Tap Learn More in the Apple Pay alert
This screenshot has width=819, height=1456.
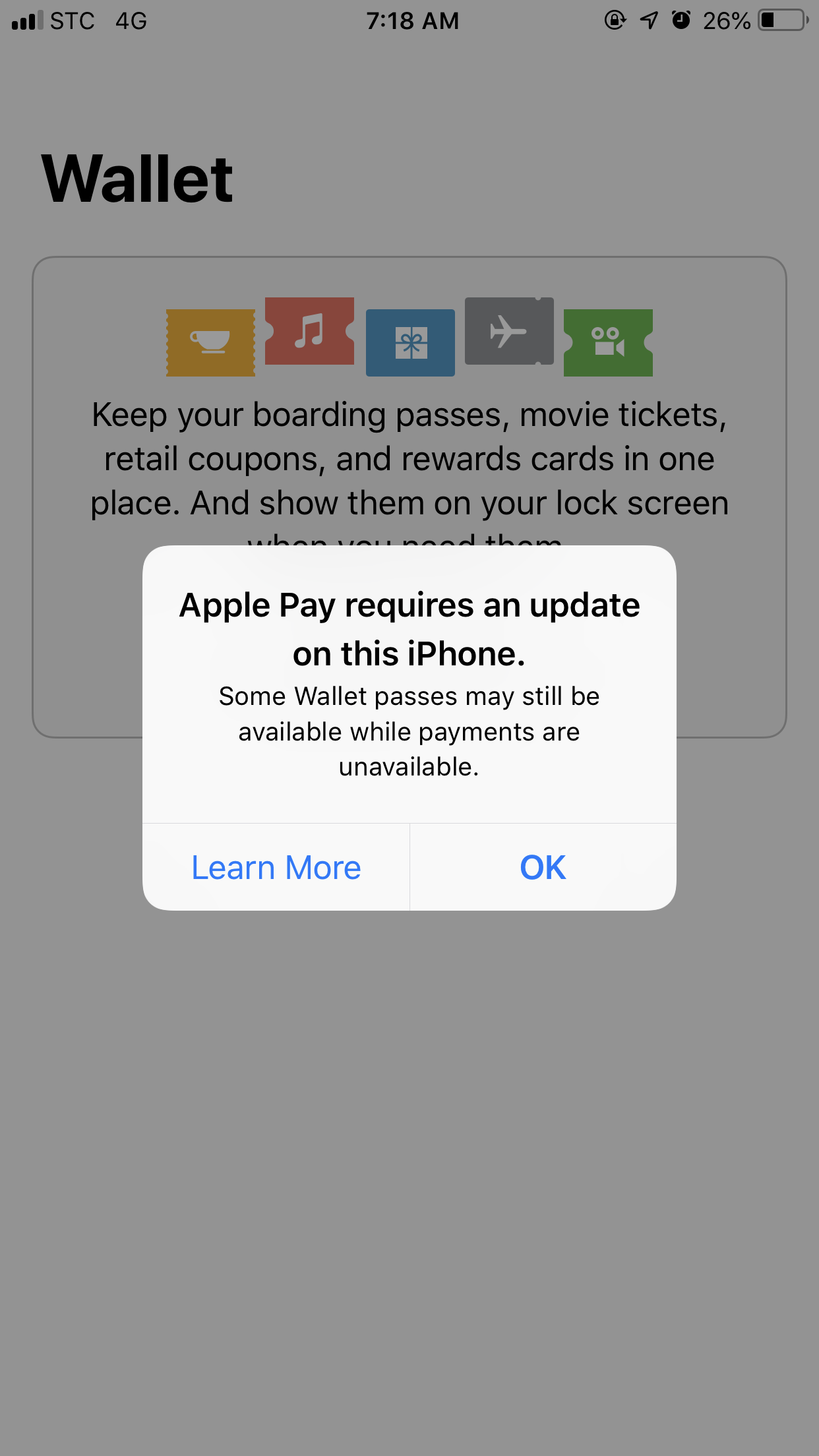[x=276, y=867]
